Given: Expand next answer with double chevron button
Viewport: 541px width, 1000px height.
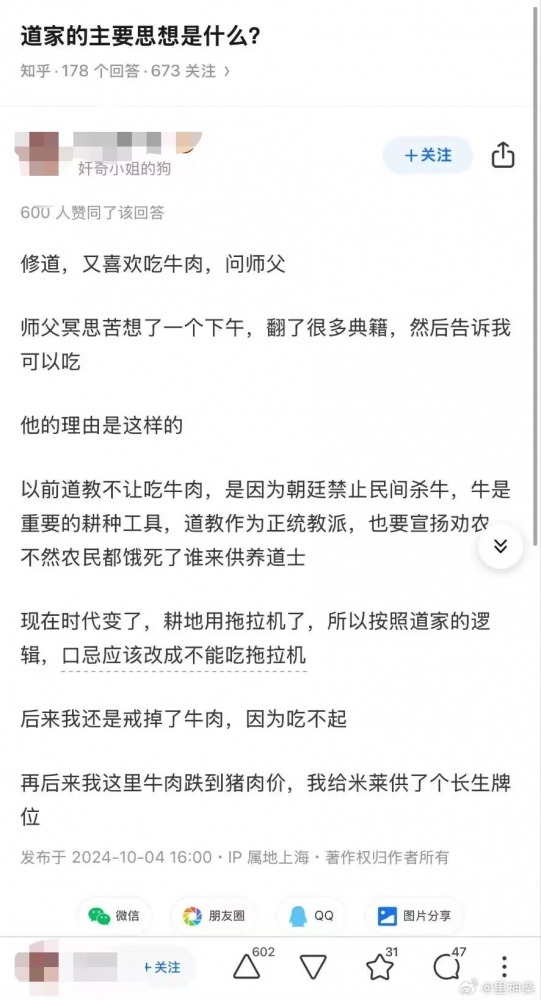Looking at the screenshot, I should point(501,546).
